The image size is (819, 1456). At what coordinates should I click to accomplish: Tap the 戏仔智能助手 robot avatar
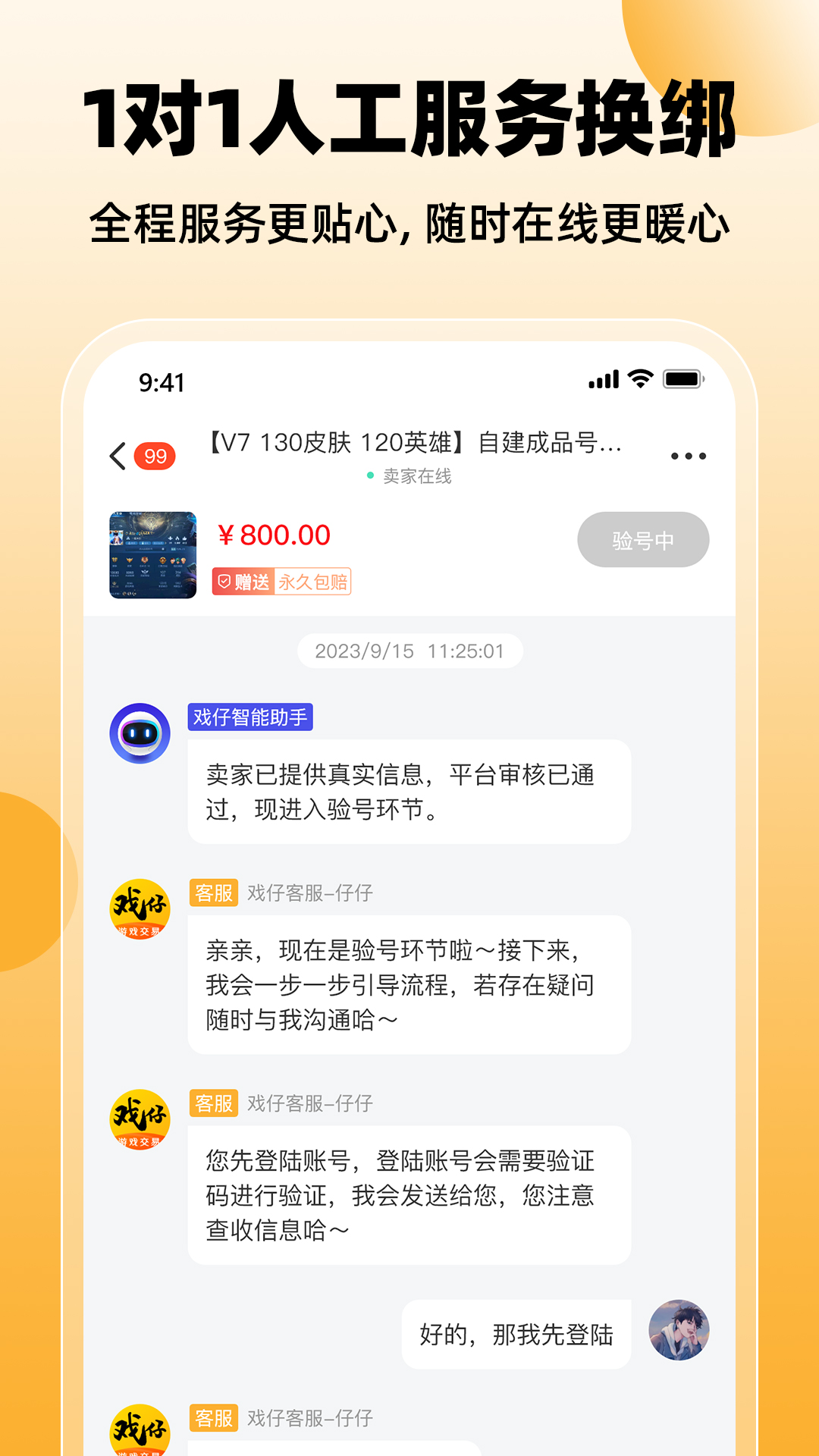139,736
